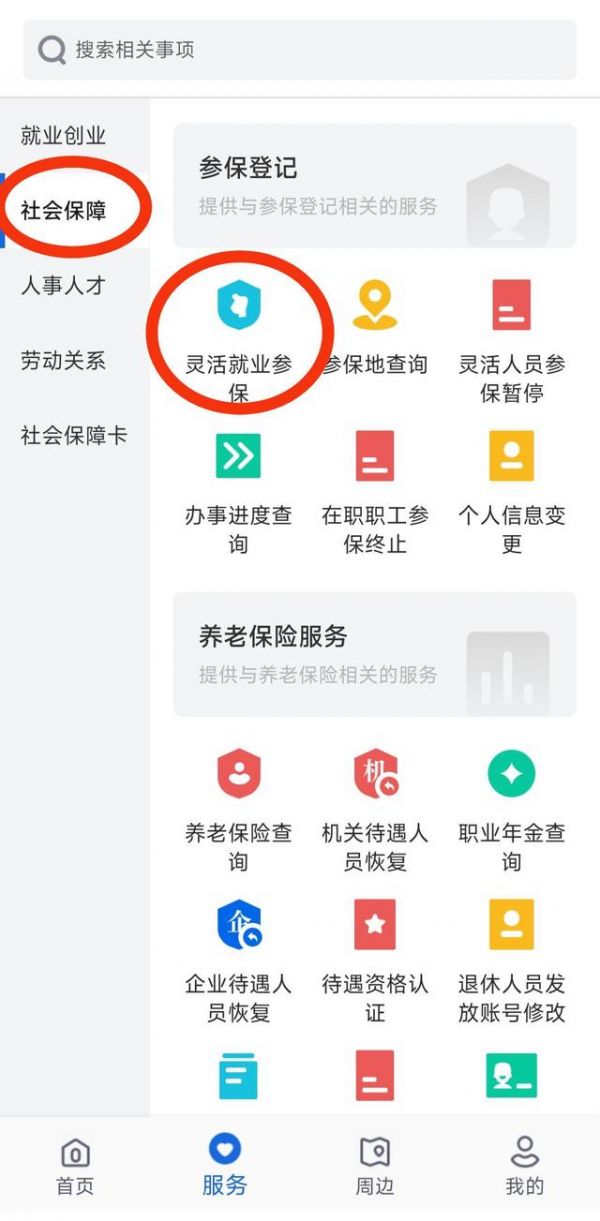This screenshot has width=600, height=1221.
Task: Tap the 搜索相关事项 search box
Action: [x=300, y=49]
